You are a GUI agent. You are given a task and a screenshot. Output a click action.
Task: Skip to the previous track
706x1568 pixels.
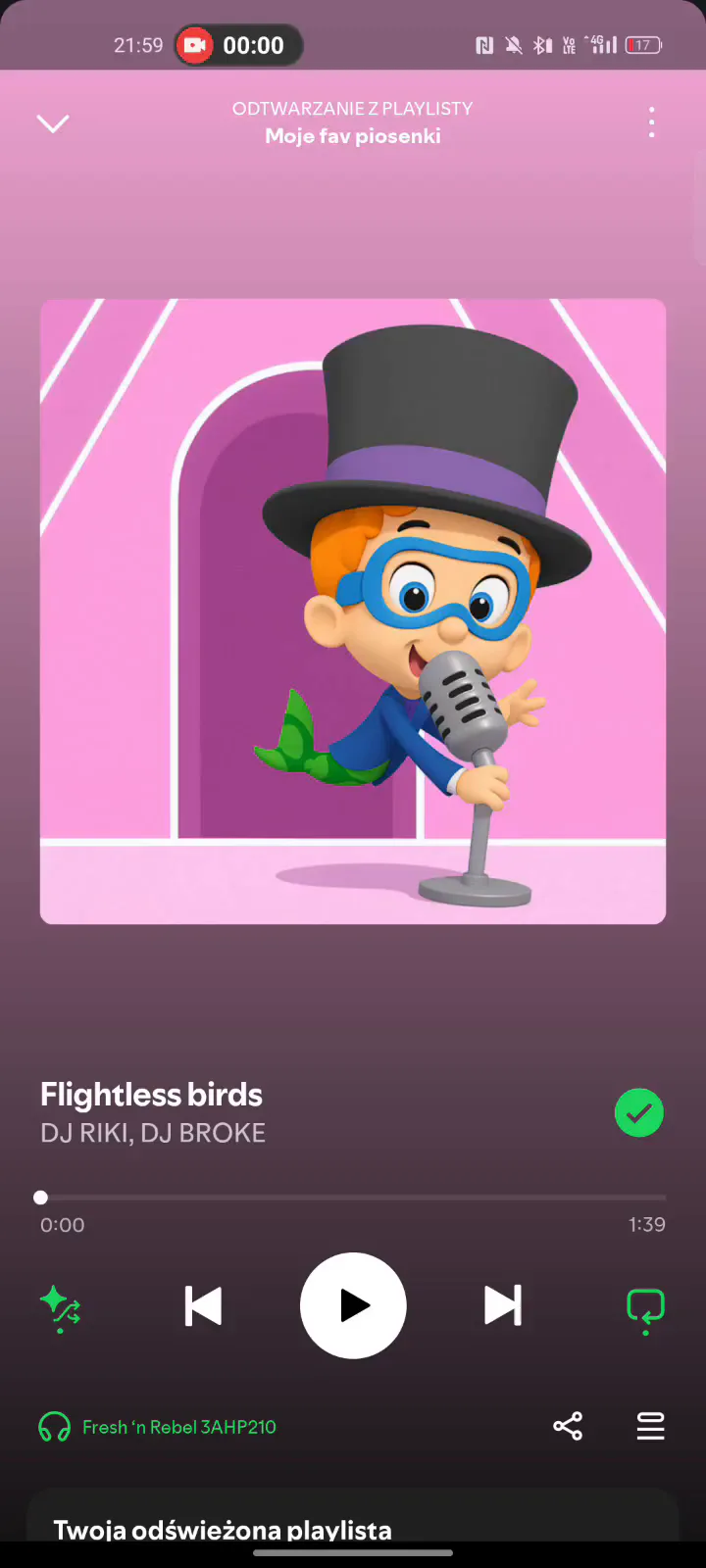click(203, 1306)
